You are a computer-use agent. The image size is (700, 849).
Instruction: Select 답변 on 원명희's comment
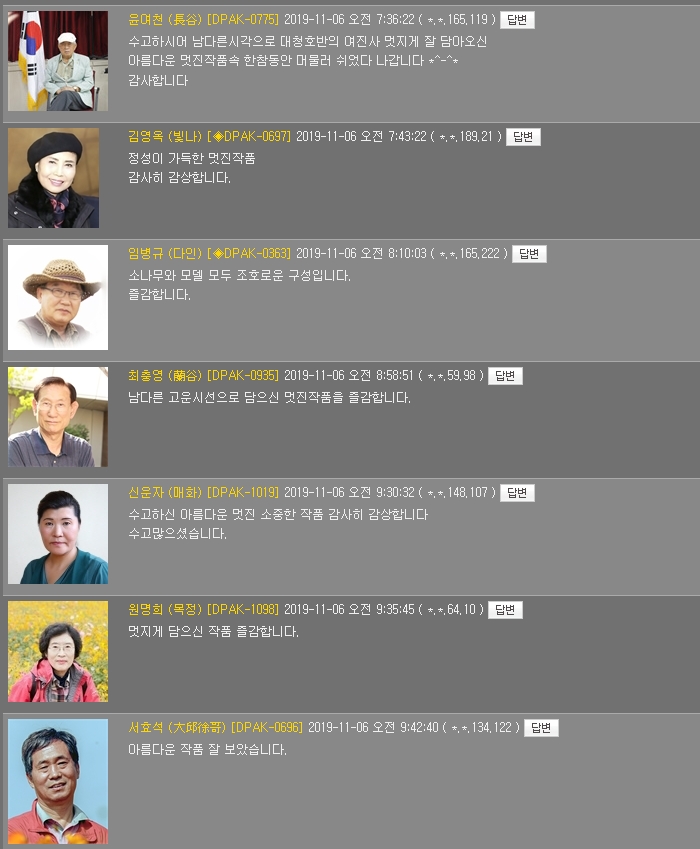click(505, 610)
